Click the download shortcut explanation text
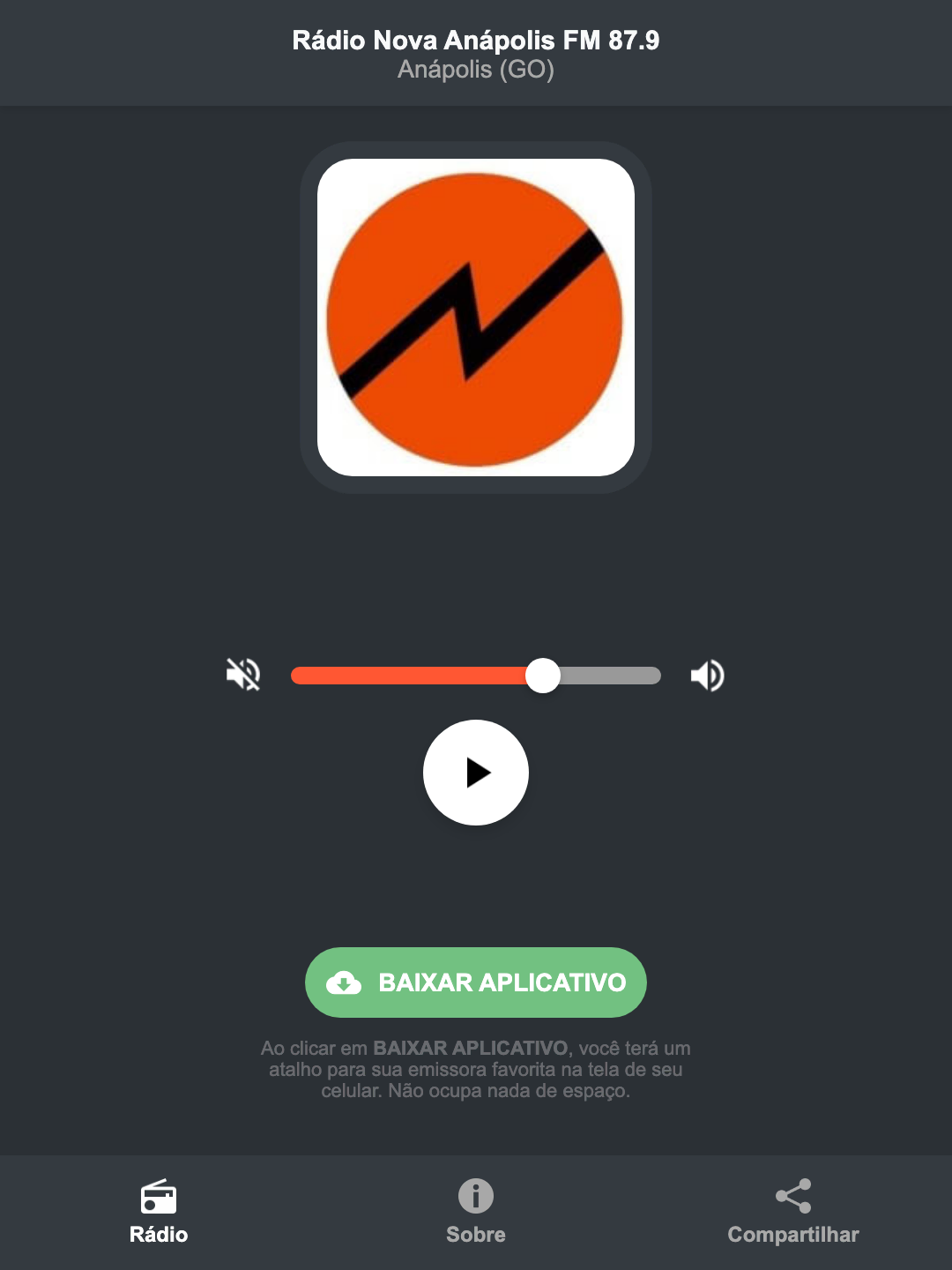Viewport: 952px width, 1270px height. (475, 1072)
